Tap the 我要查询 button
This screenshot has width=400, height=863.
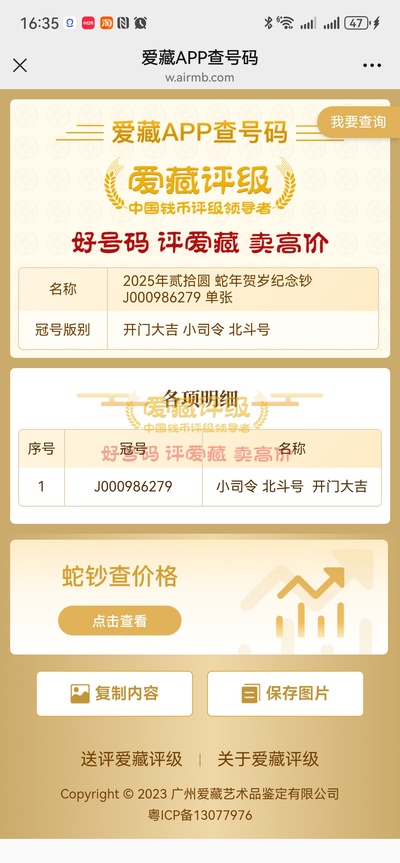pyautogui.click(x=359, y=122)
